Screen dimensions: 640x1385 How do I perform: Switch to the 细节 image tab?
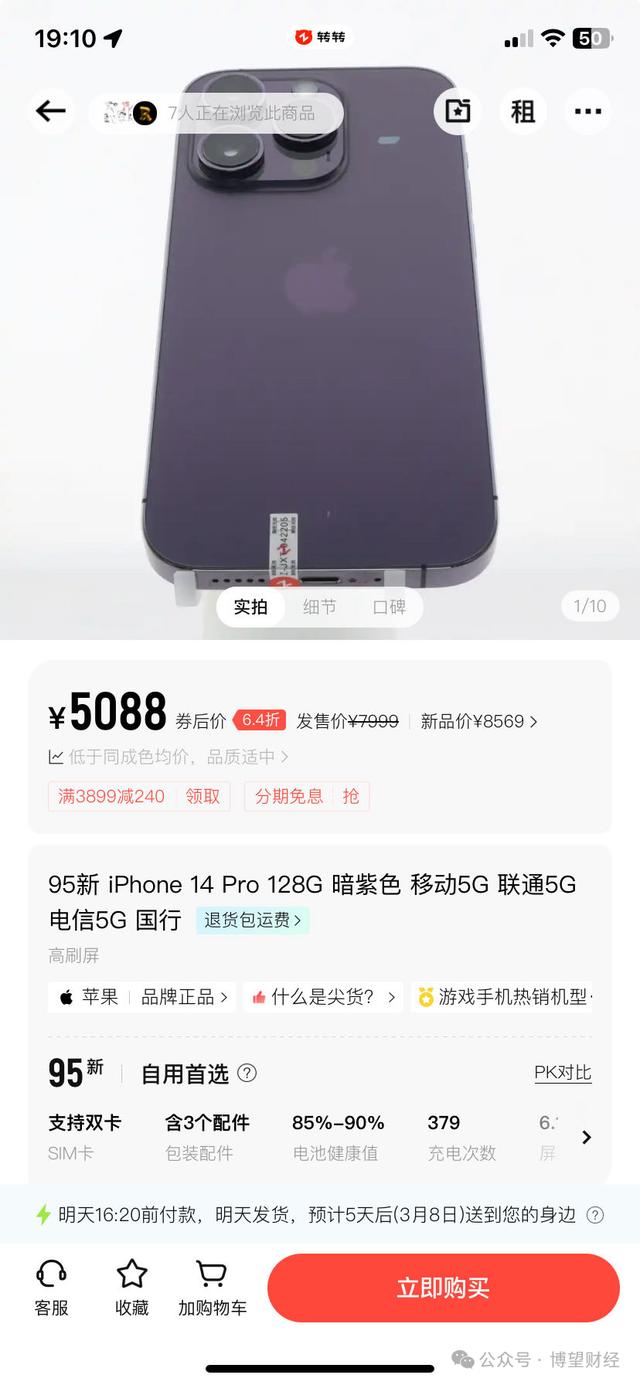coord(320,607)
